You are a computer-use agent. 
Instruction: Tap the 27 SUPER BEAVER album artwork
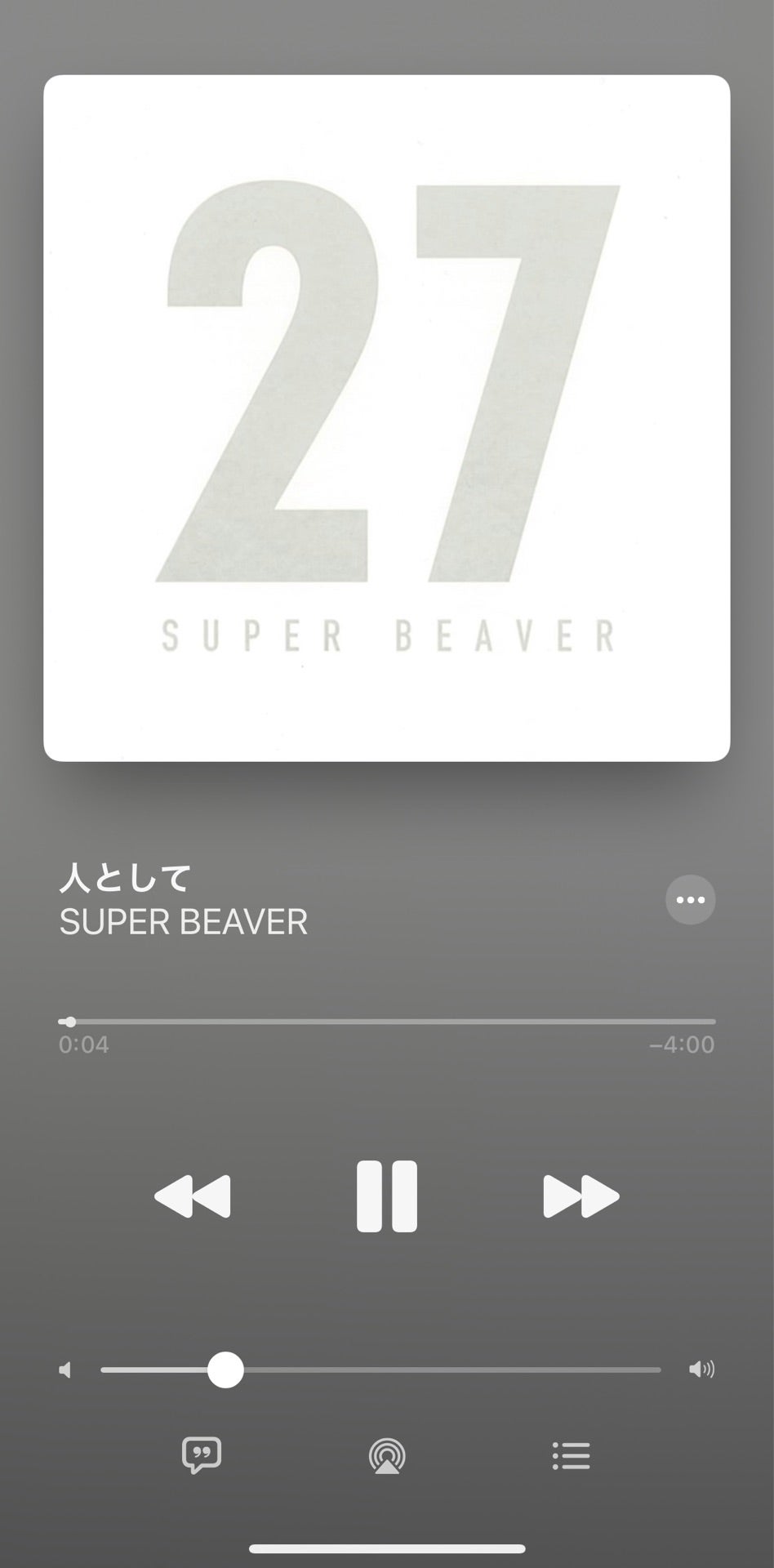(x=387, y=418)
